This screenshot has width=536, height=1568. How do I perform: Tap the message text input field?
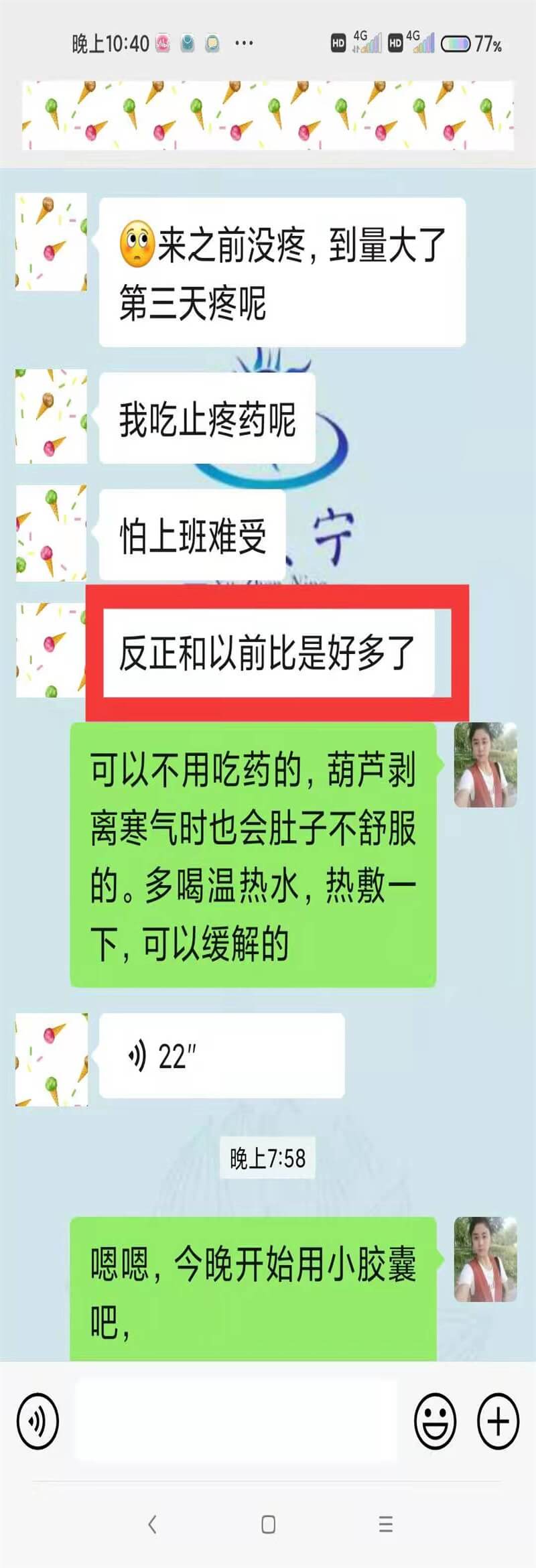pos(236,1421)
